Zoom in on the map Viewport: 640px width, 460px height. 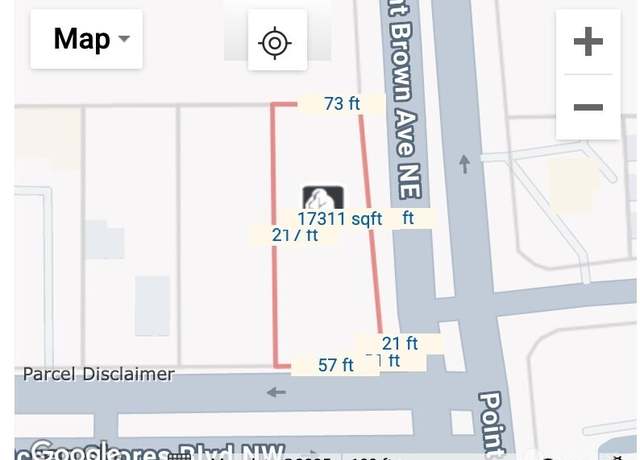point(588,42)
